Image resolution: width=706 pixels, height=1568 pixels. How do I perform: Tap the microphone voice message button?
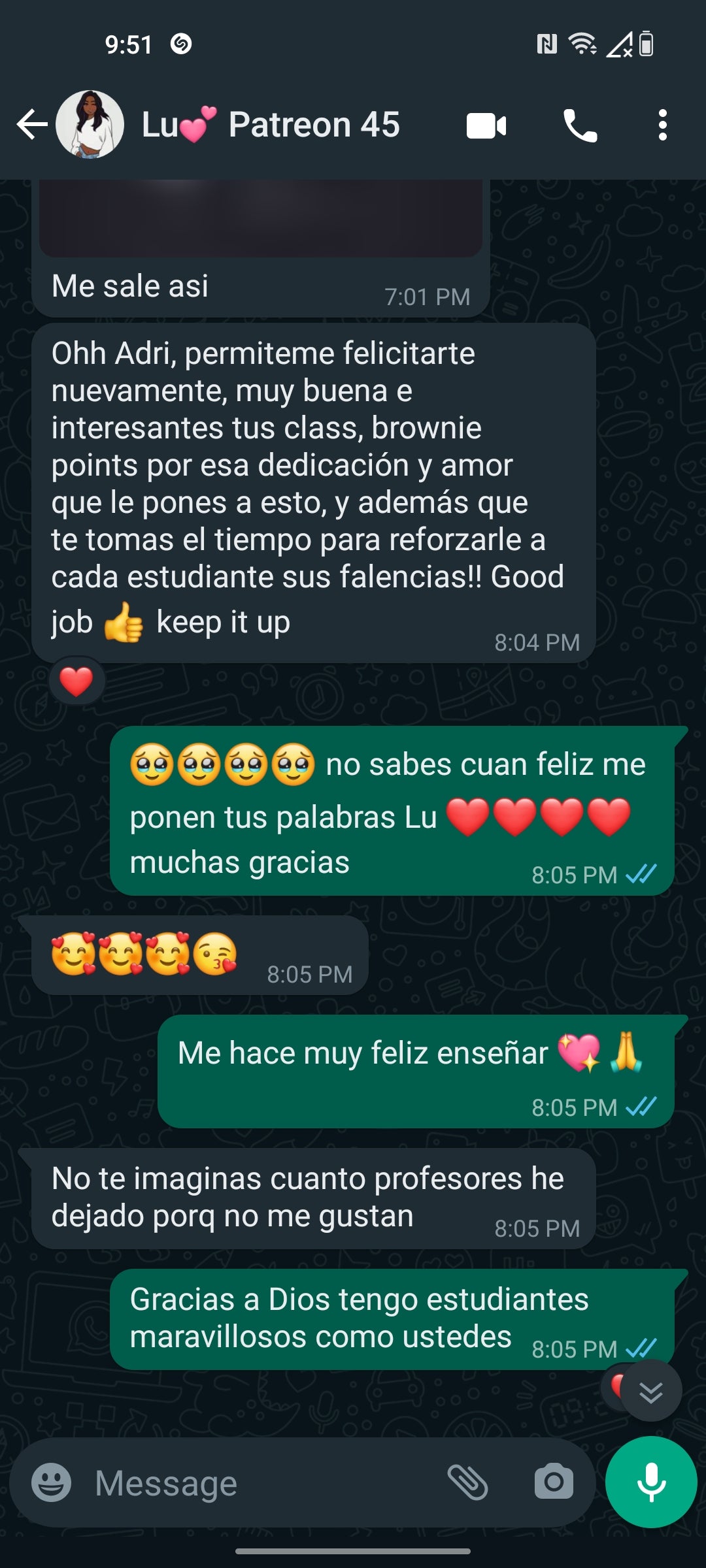[651, 1482]
